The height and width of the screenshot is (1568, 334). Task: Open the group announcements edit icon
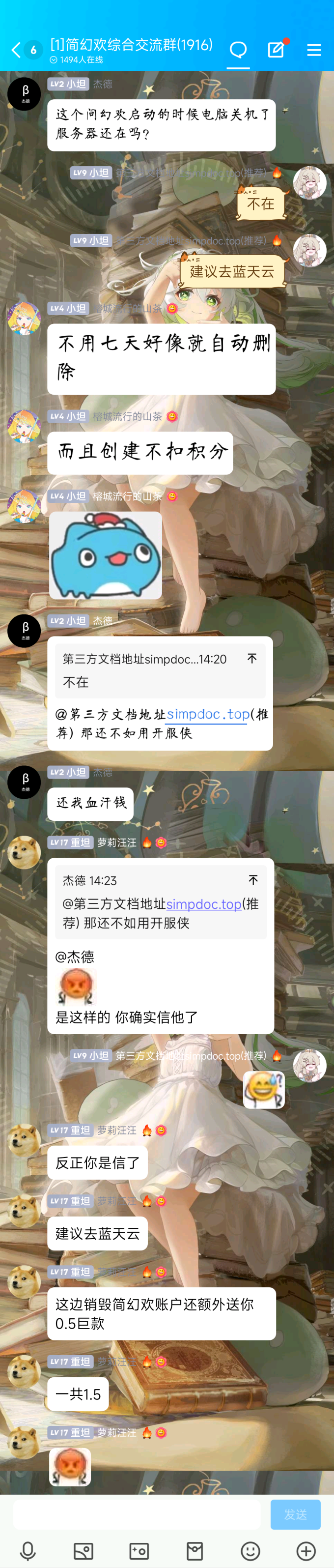click(276, 49)
